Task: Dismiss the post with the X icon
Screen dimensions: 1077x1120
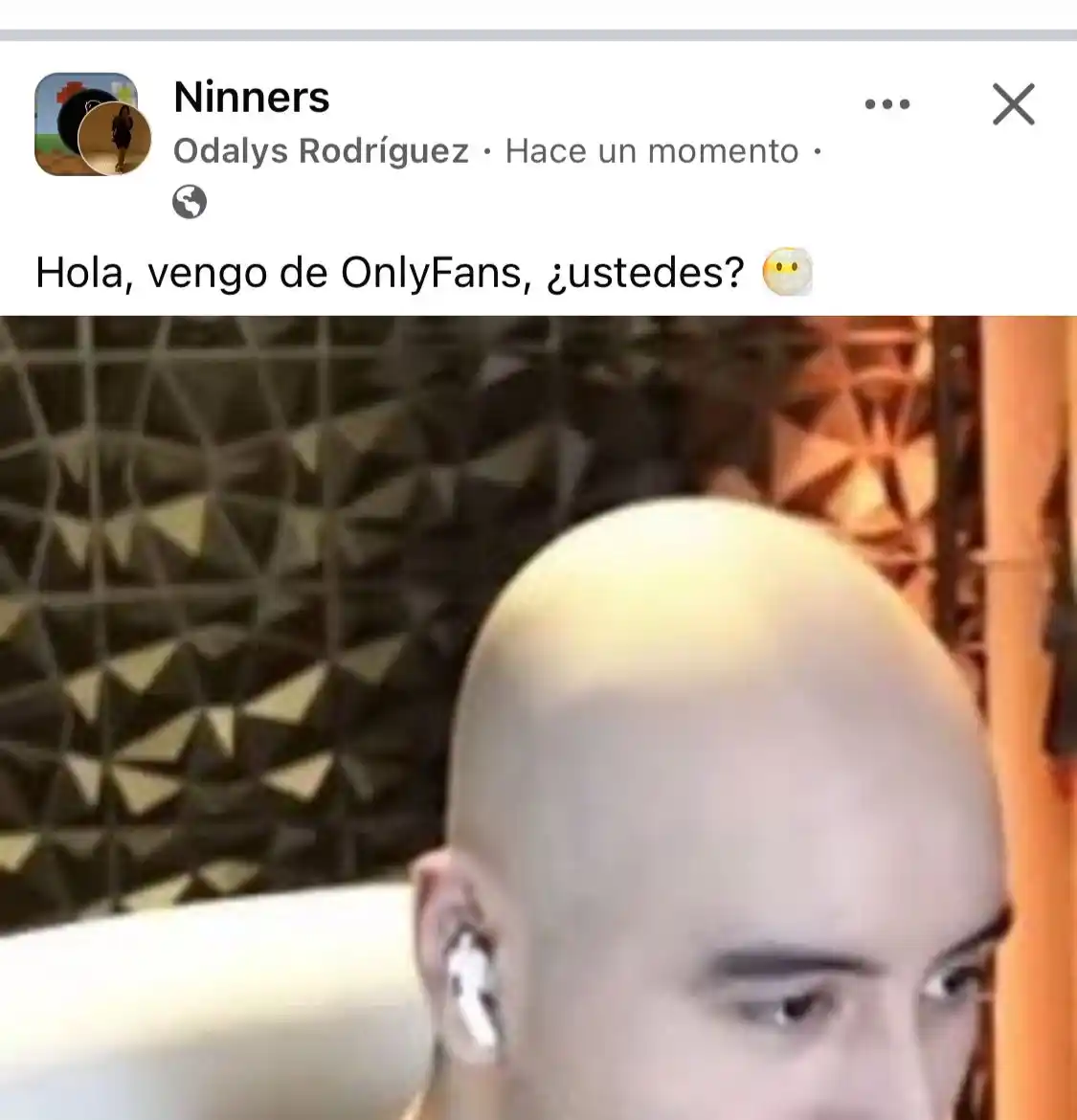Action: (x=1013, y=104)
